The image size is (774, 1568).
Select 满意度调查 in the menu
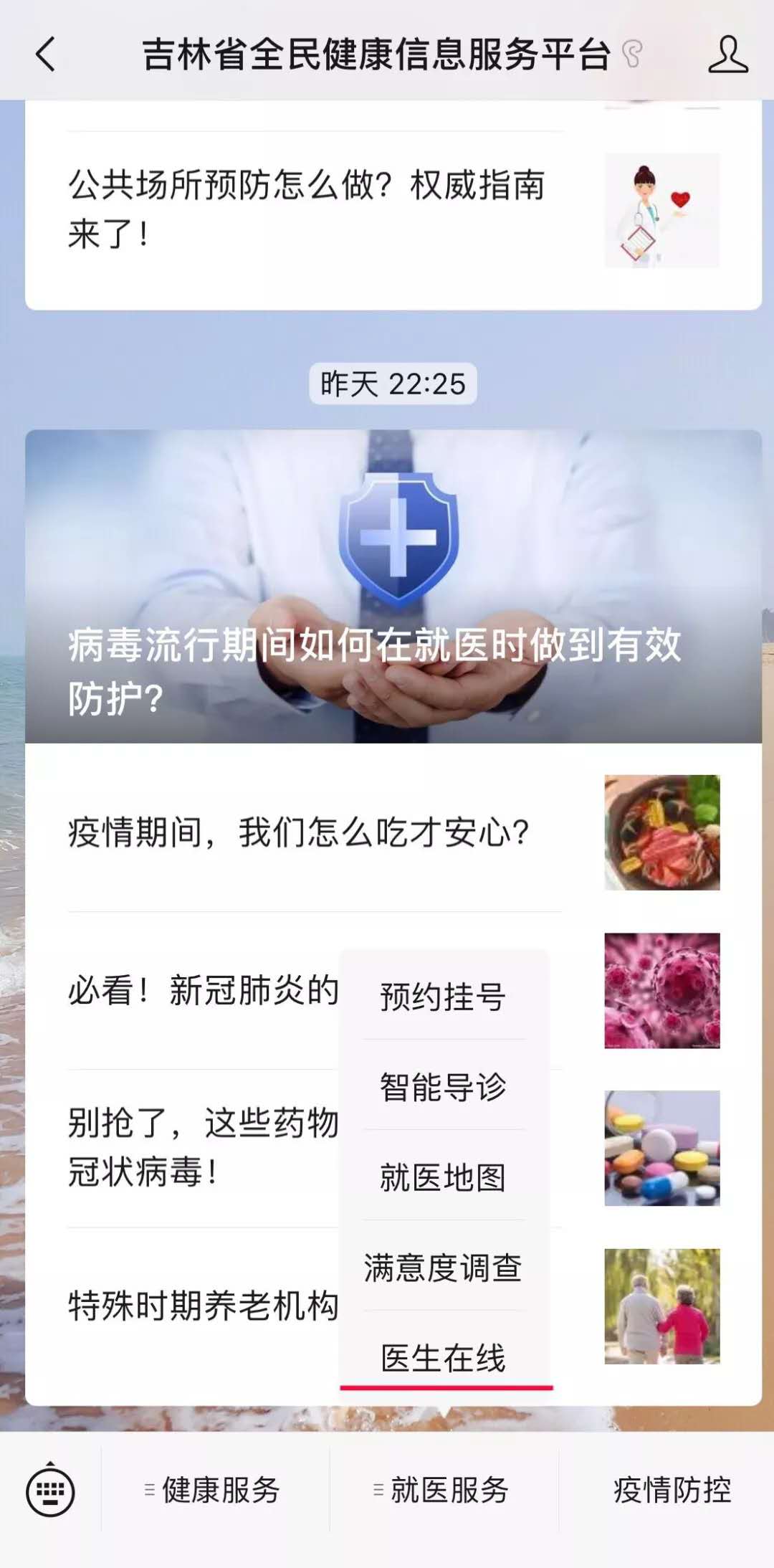pyautogui.click(x=443, y=1268)
